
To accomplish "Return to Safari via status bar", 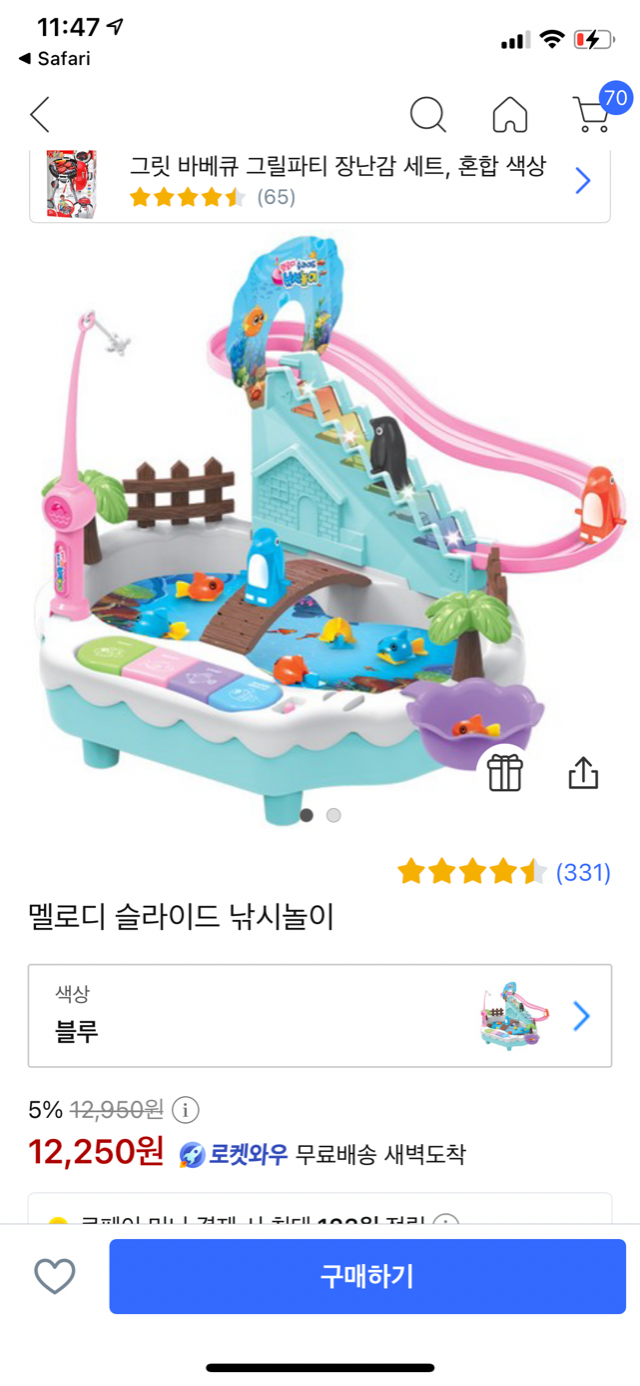I will coord(55,59).
